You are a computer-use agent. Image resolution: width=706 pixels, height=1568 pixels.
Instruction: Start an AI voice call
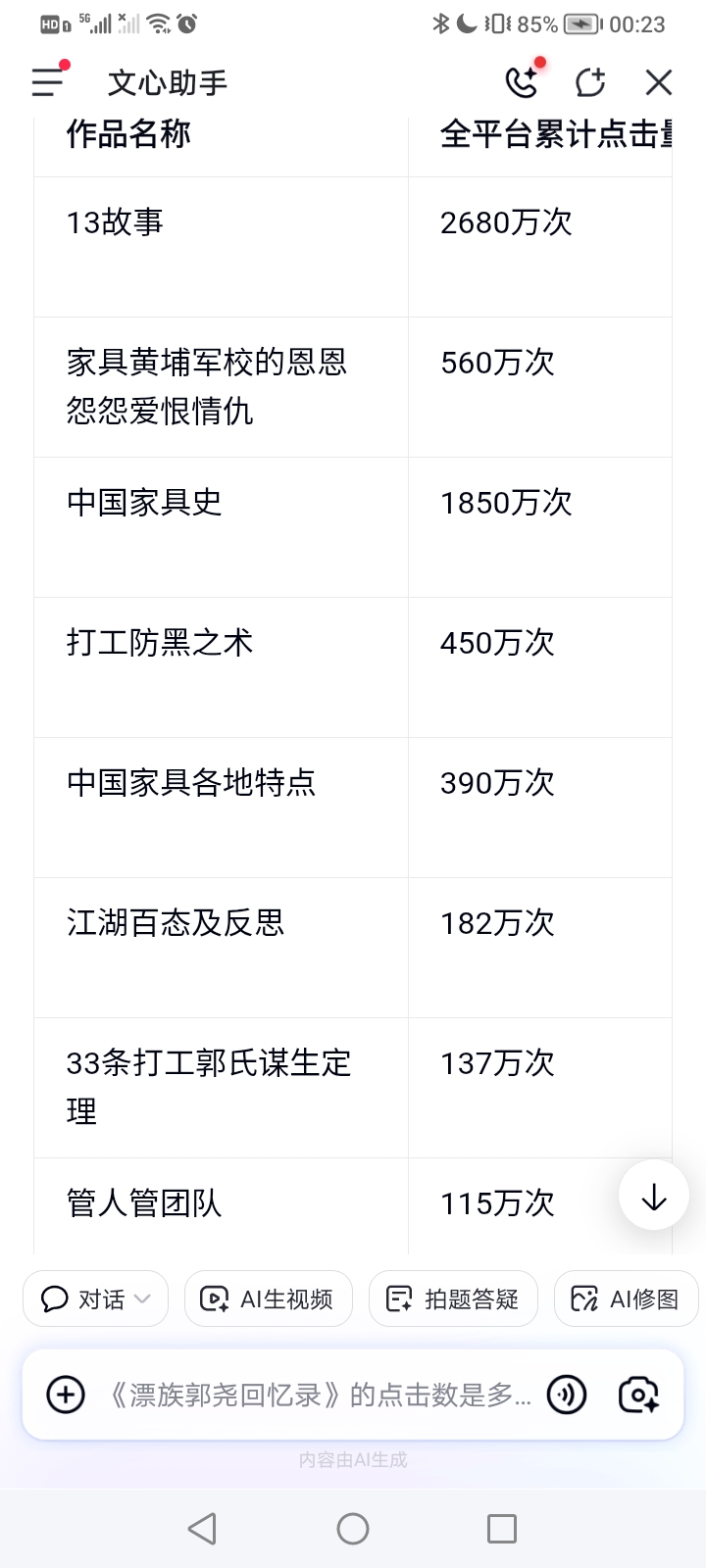[x=523, y=82]
